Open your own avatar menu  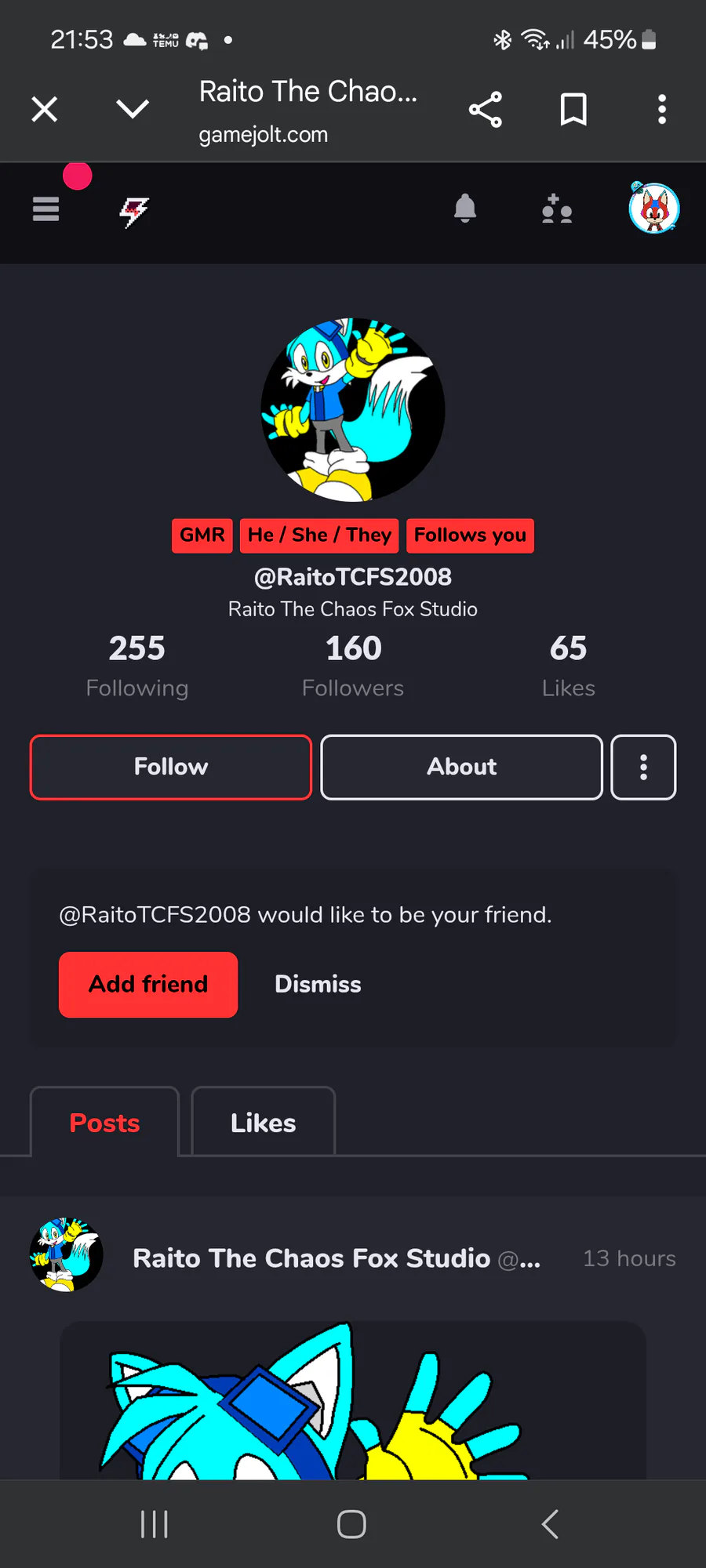tap(653, 208)
